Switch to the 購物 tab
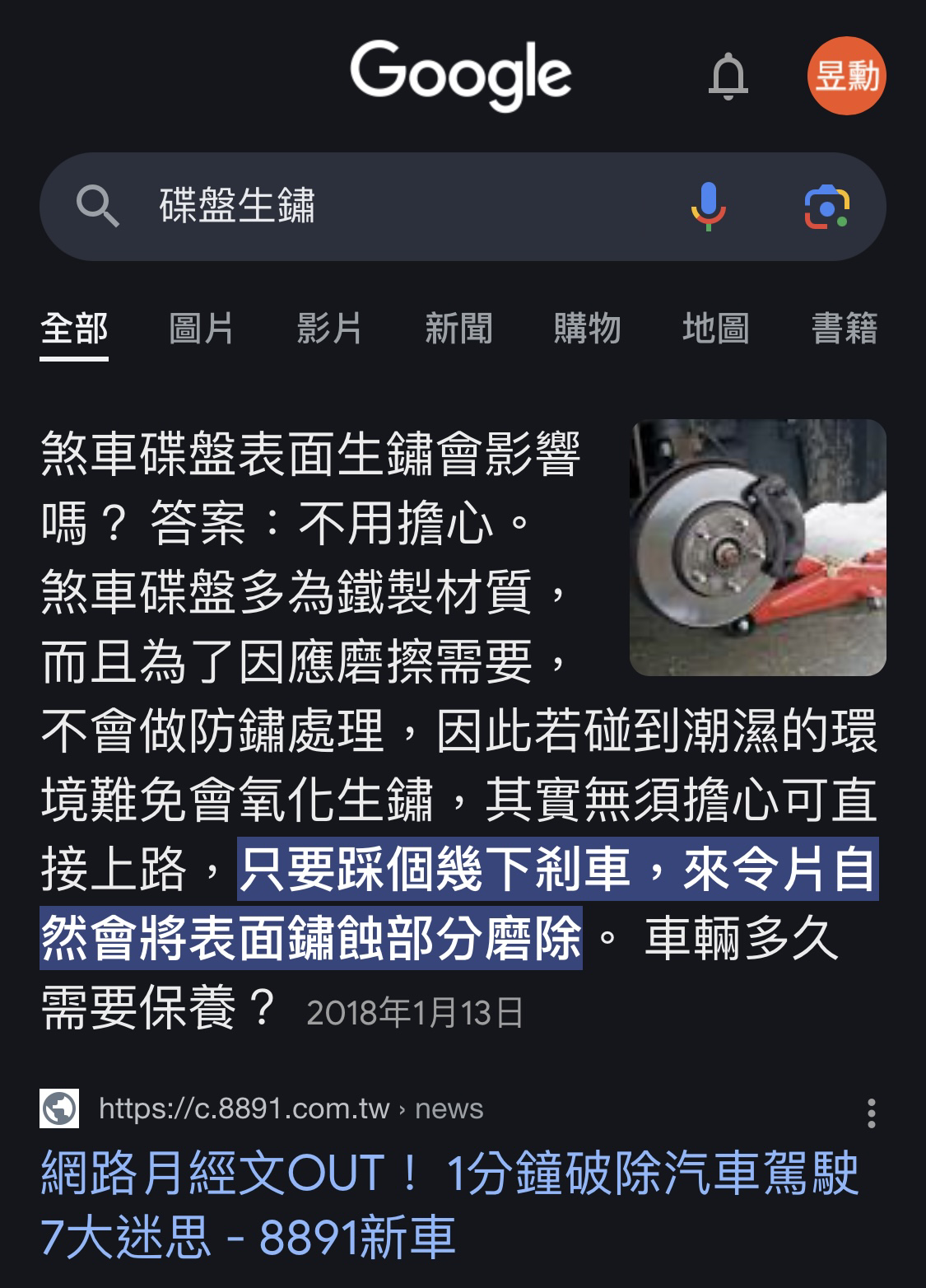The width and height of the screenshot is (926, 1288). (x=587, y=328)
